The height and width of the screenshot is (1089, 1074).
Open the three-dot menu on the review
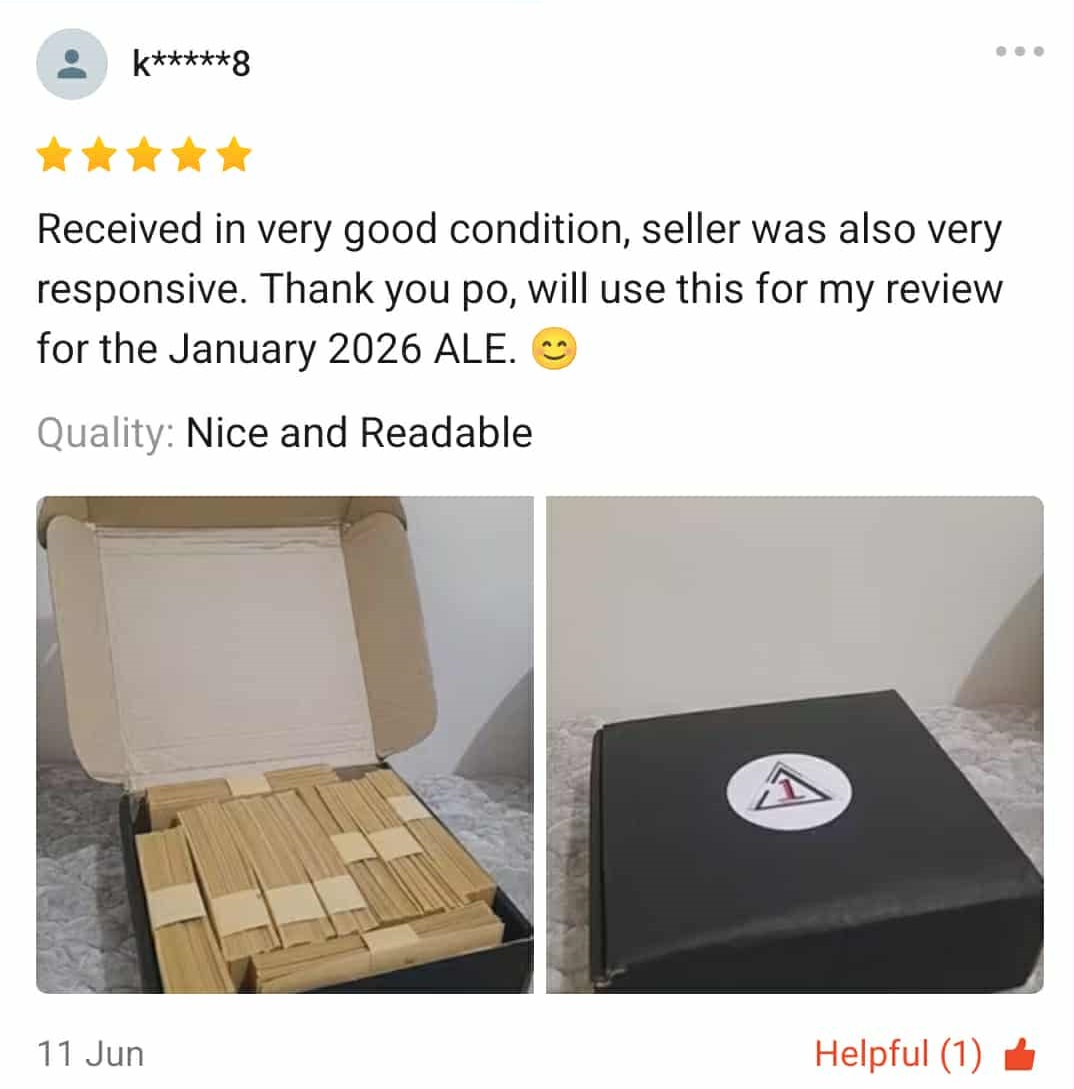pyautogui.click(x=1020, y=51)
